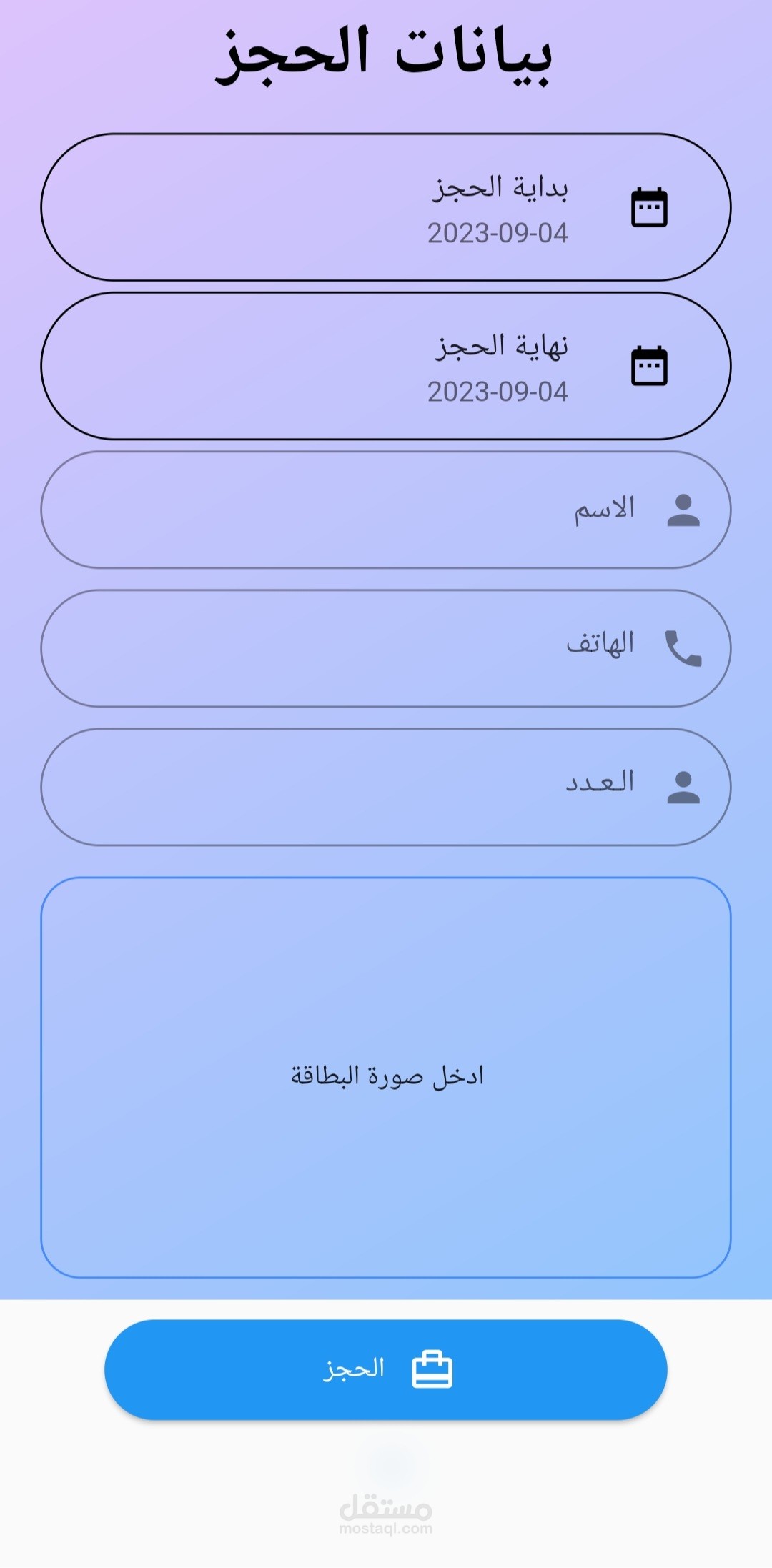Screen dimensions: 772x1568
Task: Open the booking start date picker (بداية الحجز)
Action: tap(386, 207)
